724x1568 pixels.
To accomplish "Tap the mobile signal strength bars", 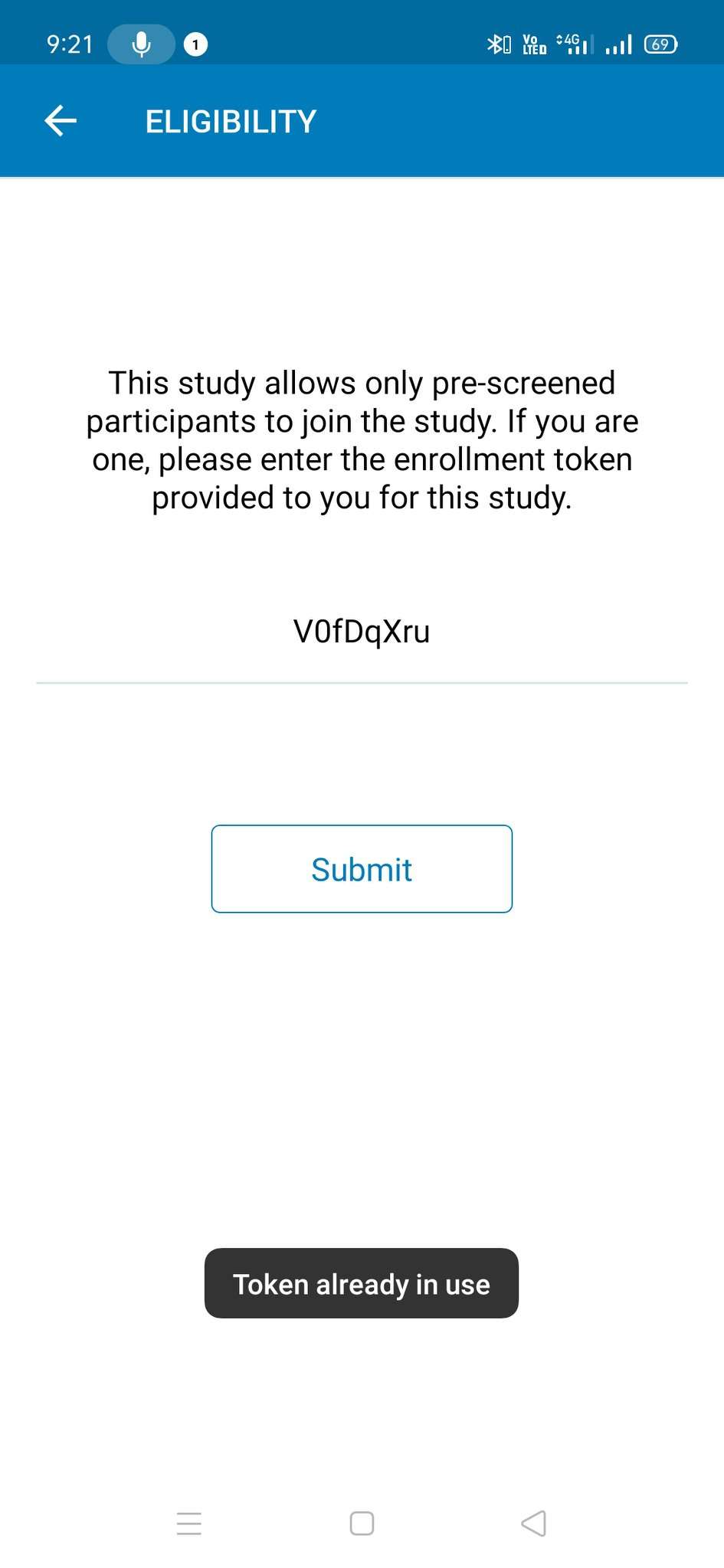I will click(619, 44).
